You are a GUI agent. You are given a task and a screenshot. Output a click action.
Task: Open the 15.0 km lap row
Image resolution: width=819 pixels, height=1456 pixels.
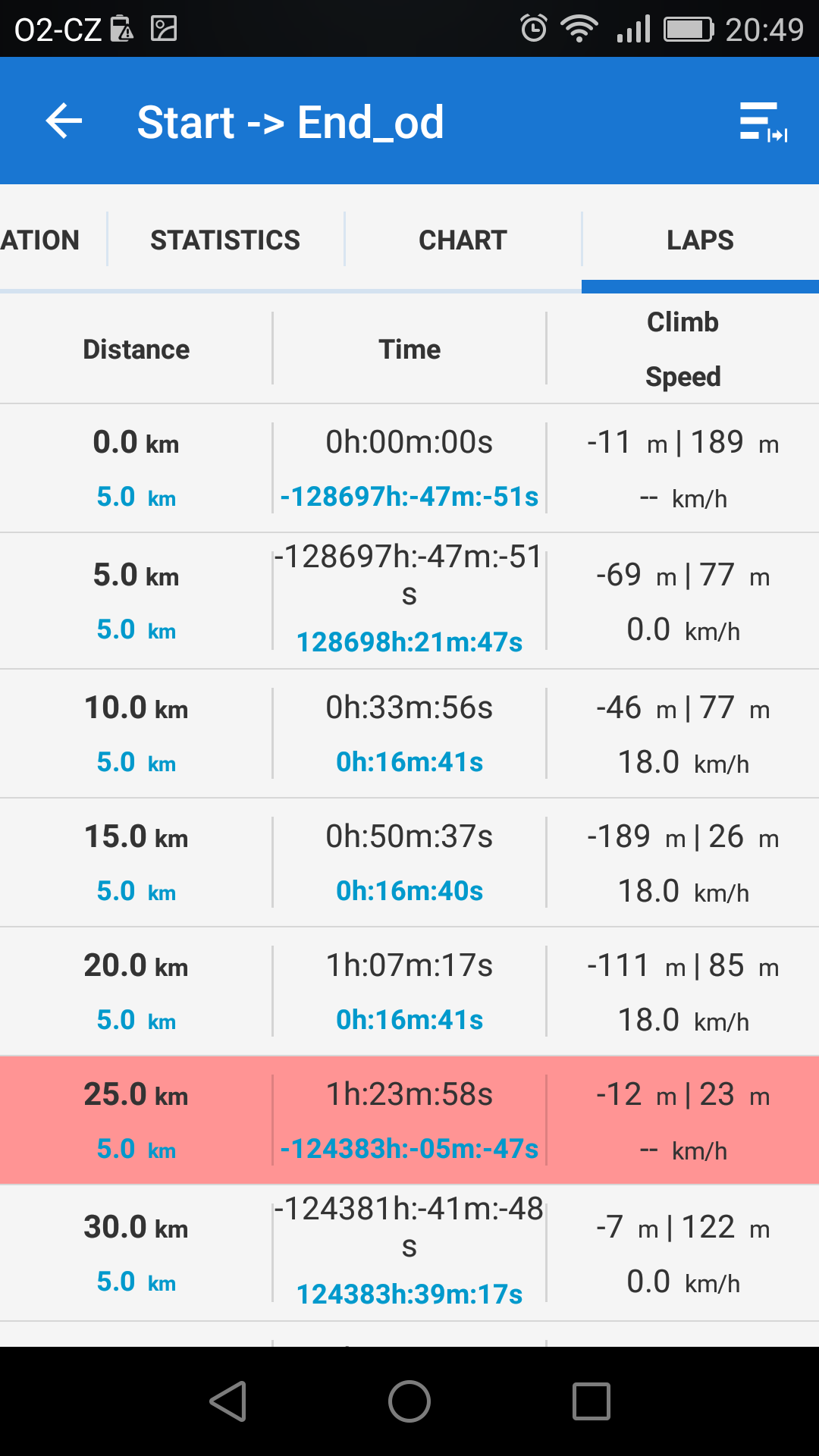point(409,863)
